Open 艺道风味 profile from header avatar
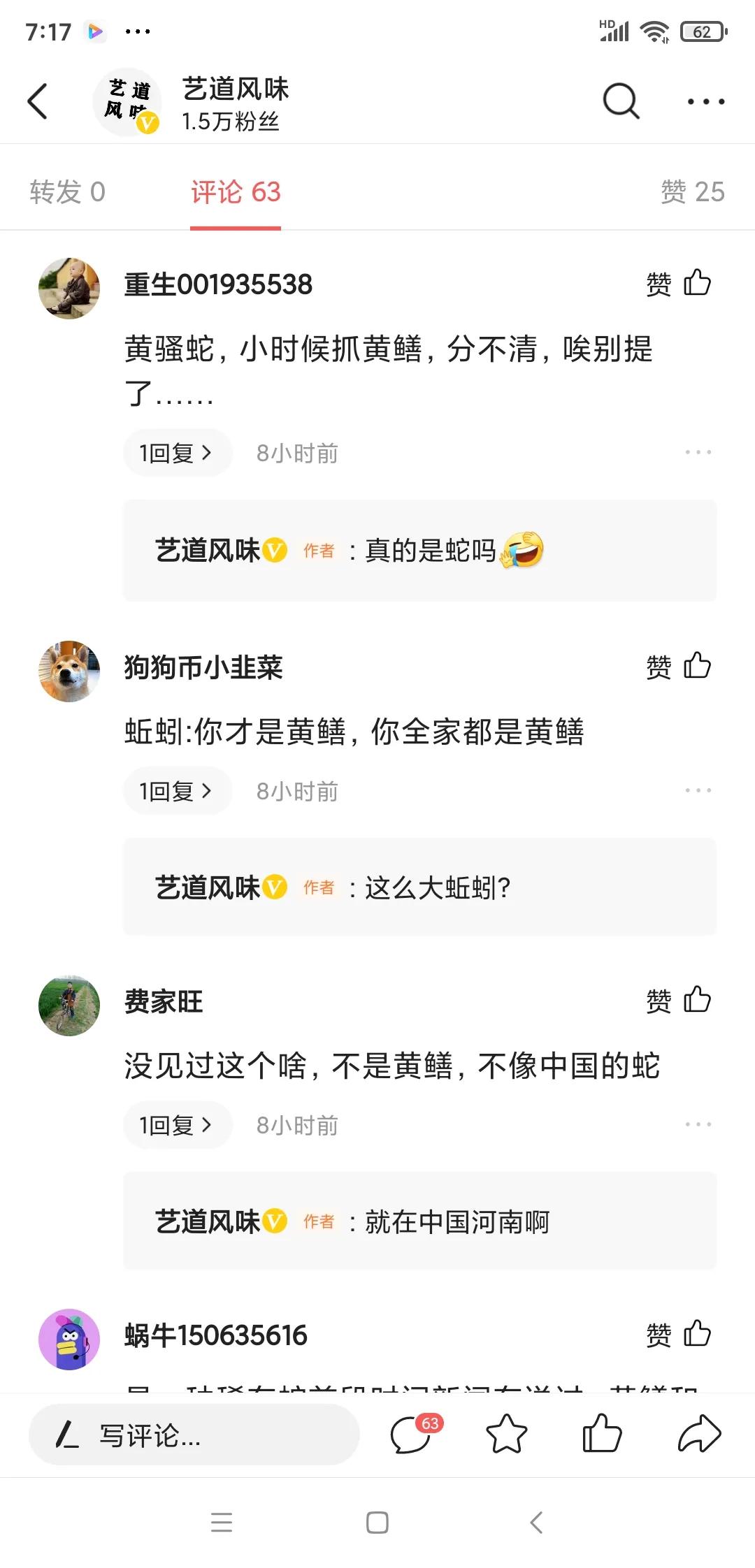The image size is (755, 1568). pos(127,102)
